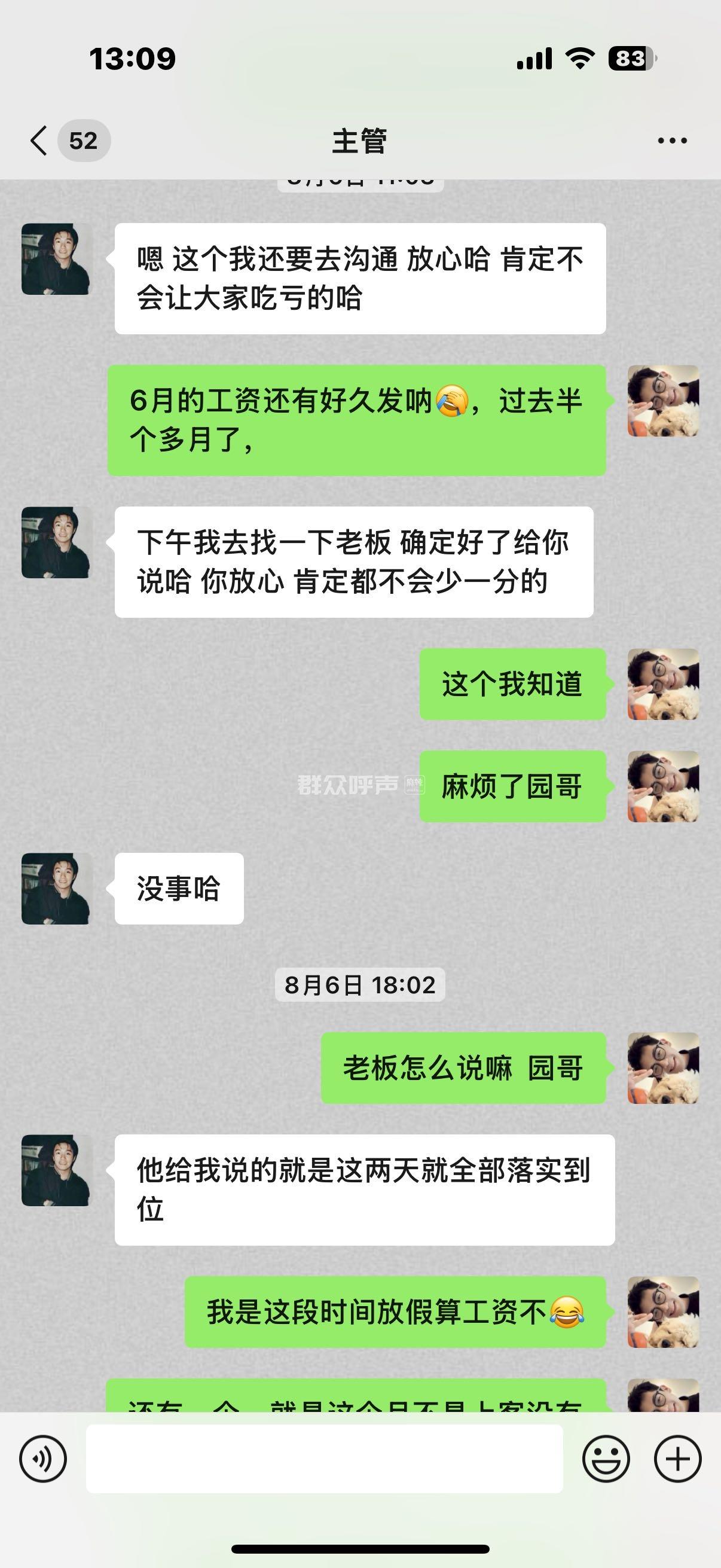Tap the message text field
The image size is (721, 1568).
[x=323, y=1459]
